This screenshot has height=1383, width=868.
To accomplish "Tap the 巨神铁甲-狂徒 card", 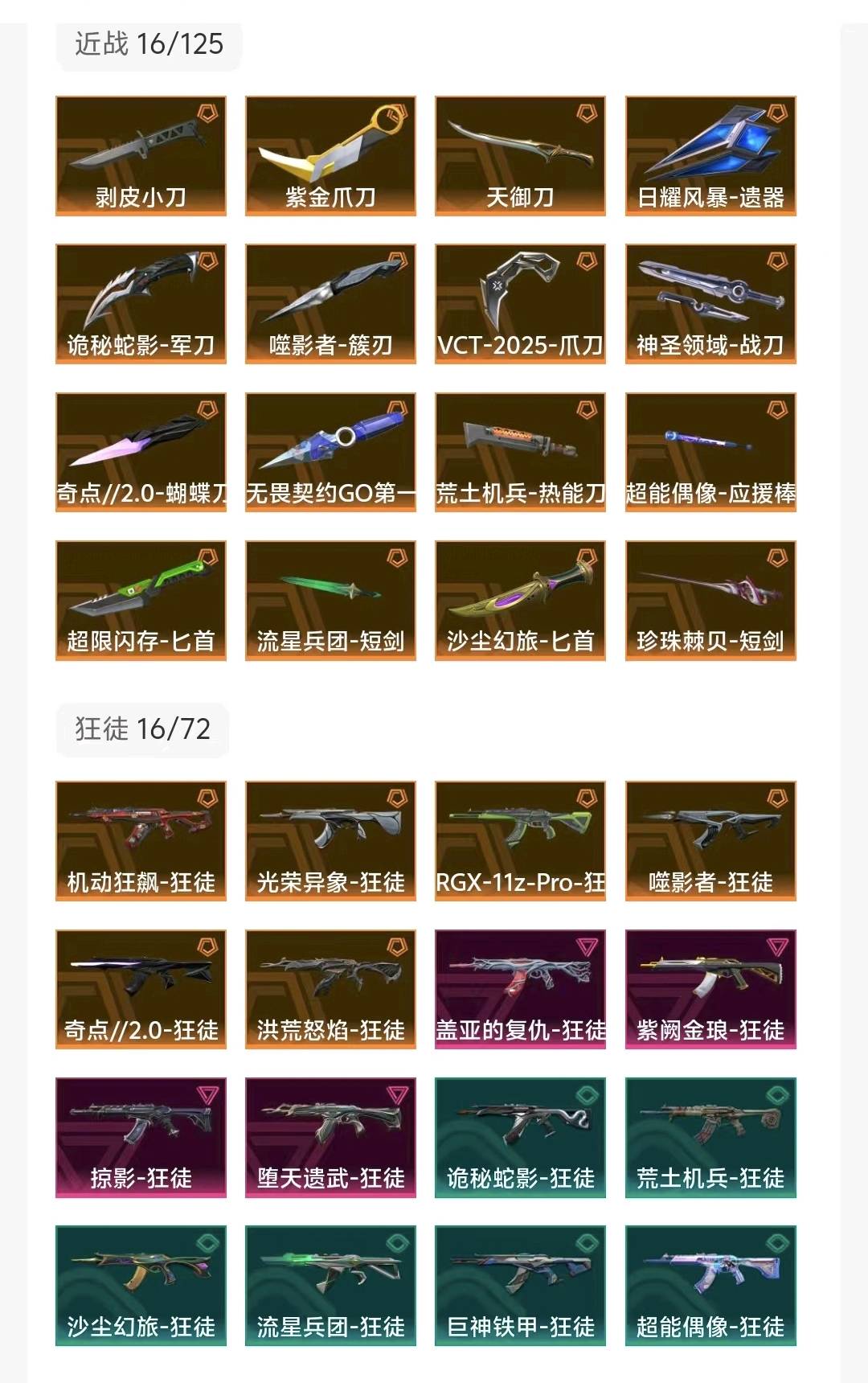I will point(520,1285).
